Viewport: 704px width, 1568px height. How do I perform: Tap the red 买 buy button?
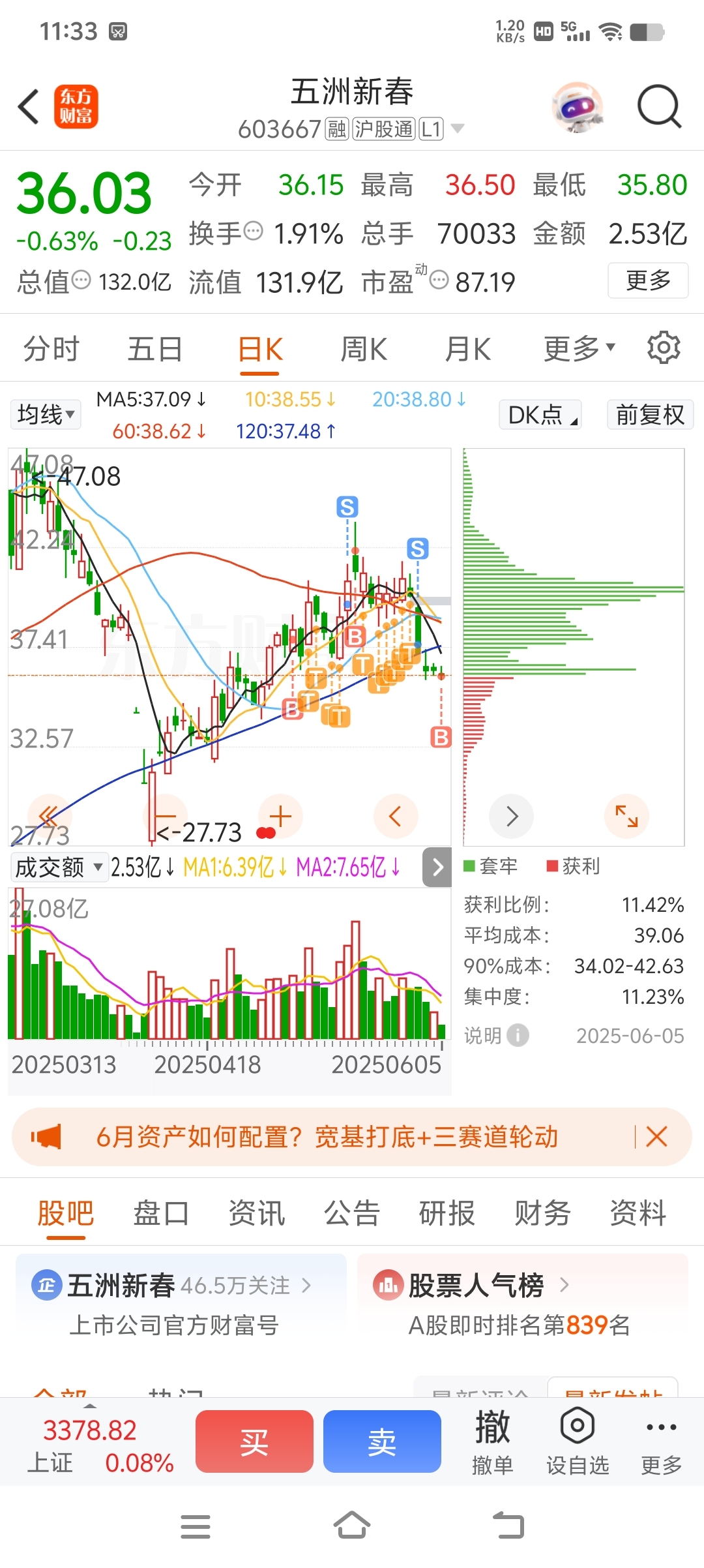[x=254, y=1441]
